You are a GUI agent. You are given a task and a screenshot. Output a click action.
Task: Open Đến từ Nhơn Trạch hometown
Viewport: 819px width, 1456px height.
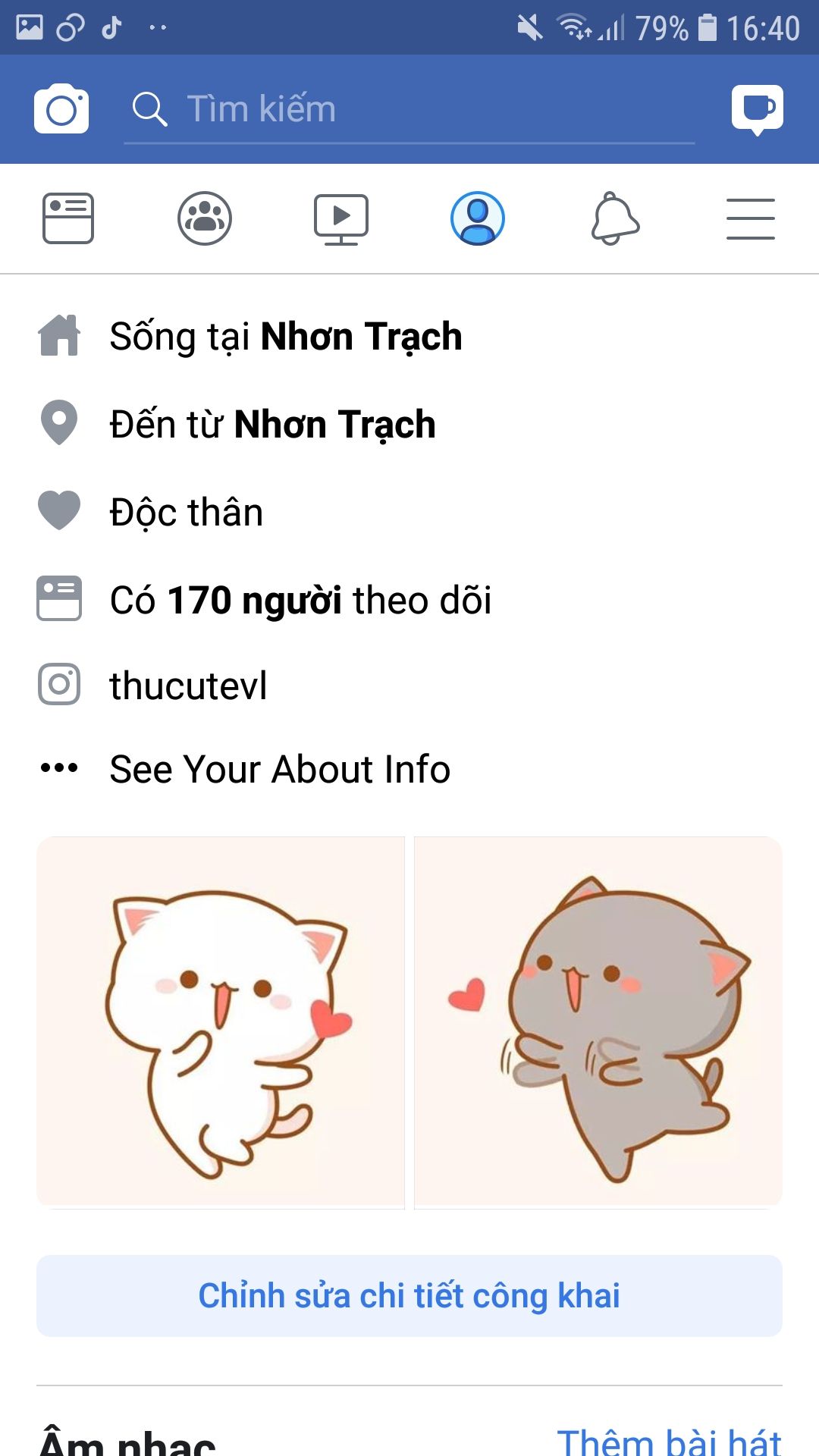[x=273, y=425]
